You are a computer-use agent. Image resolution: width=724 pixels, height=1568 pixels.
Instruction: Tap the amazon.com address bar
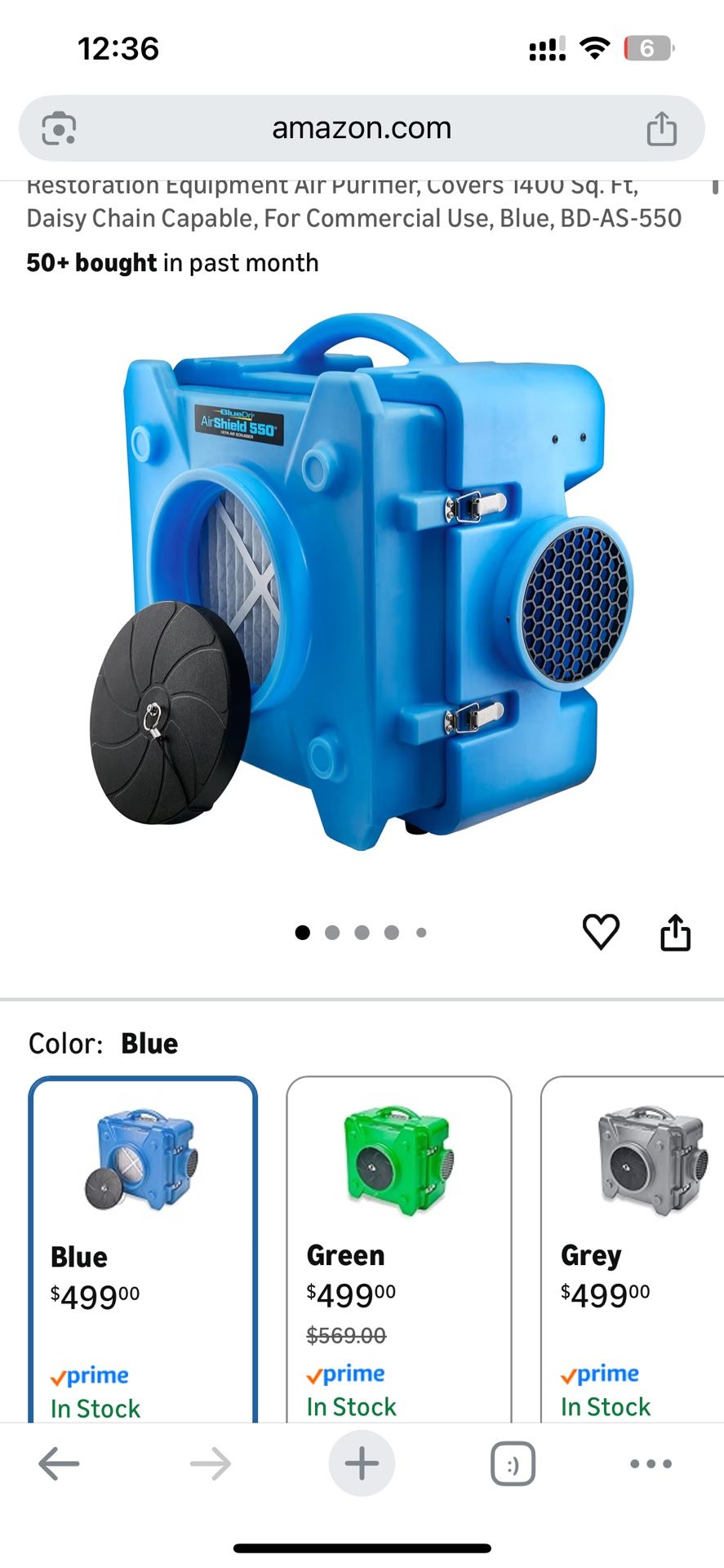coord(361,128)
